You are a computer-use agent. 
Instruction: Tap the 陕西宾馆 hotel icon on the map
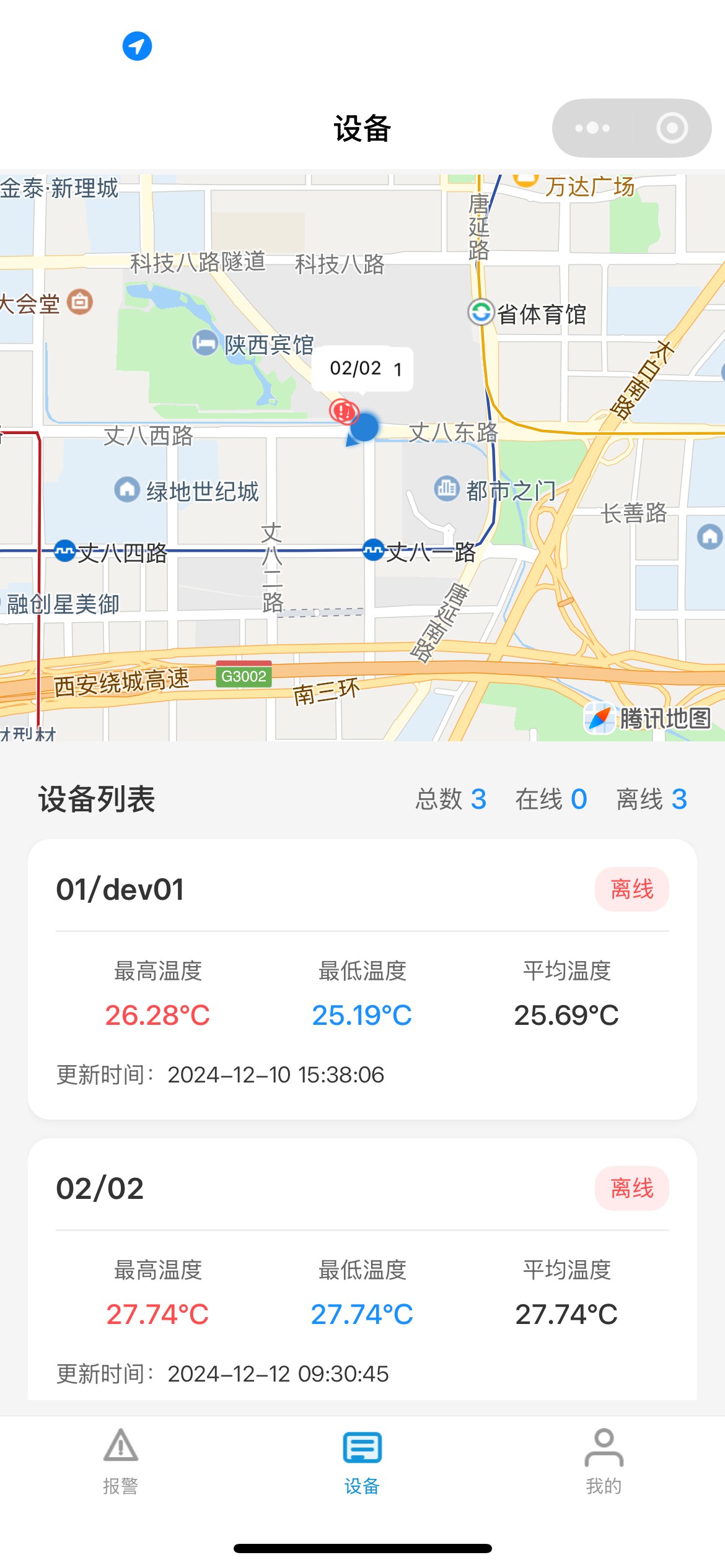coord(204,342)
